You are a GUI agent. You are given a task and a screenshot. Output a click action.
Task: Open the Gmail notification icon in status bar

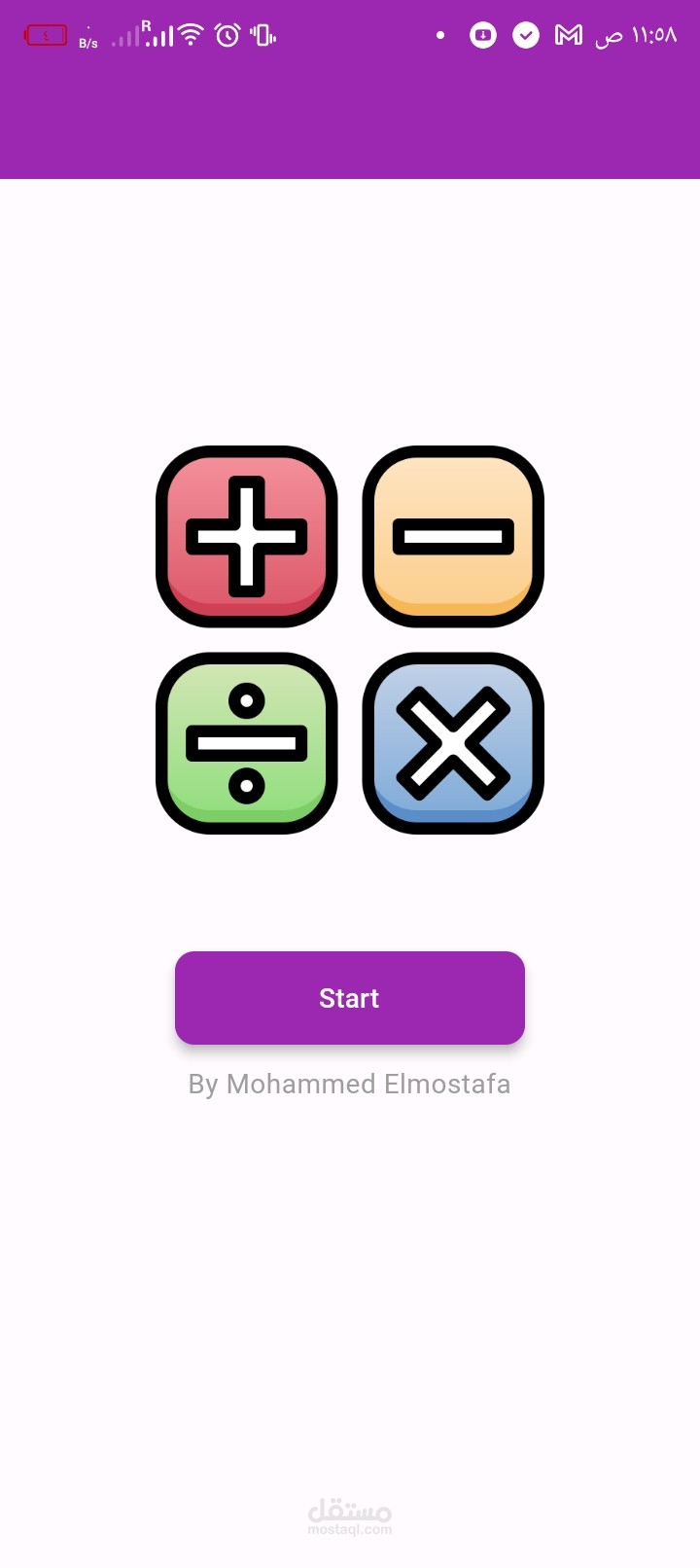568,34
